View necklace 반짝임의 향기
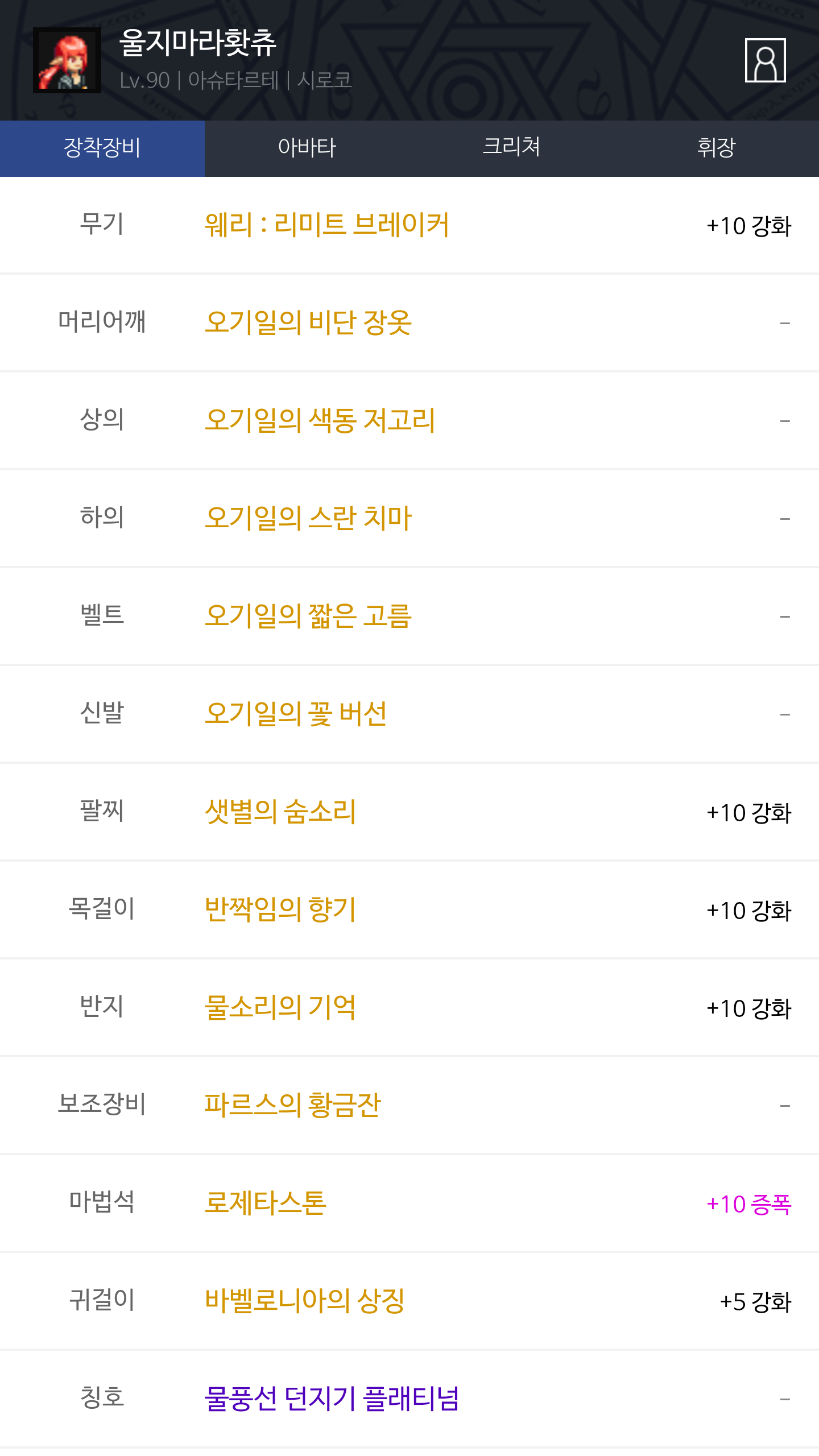The image size is (819, 1456). [x=280, y=910]
